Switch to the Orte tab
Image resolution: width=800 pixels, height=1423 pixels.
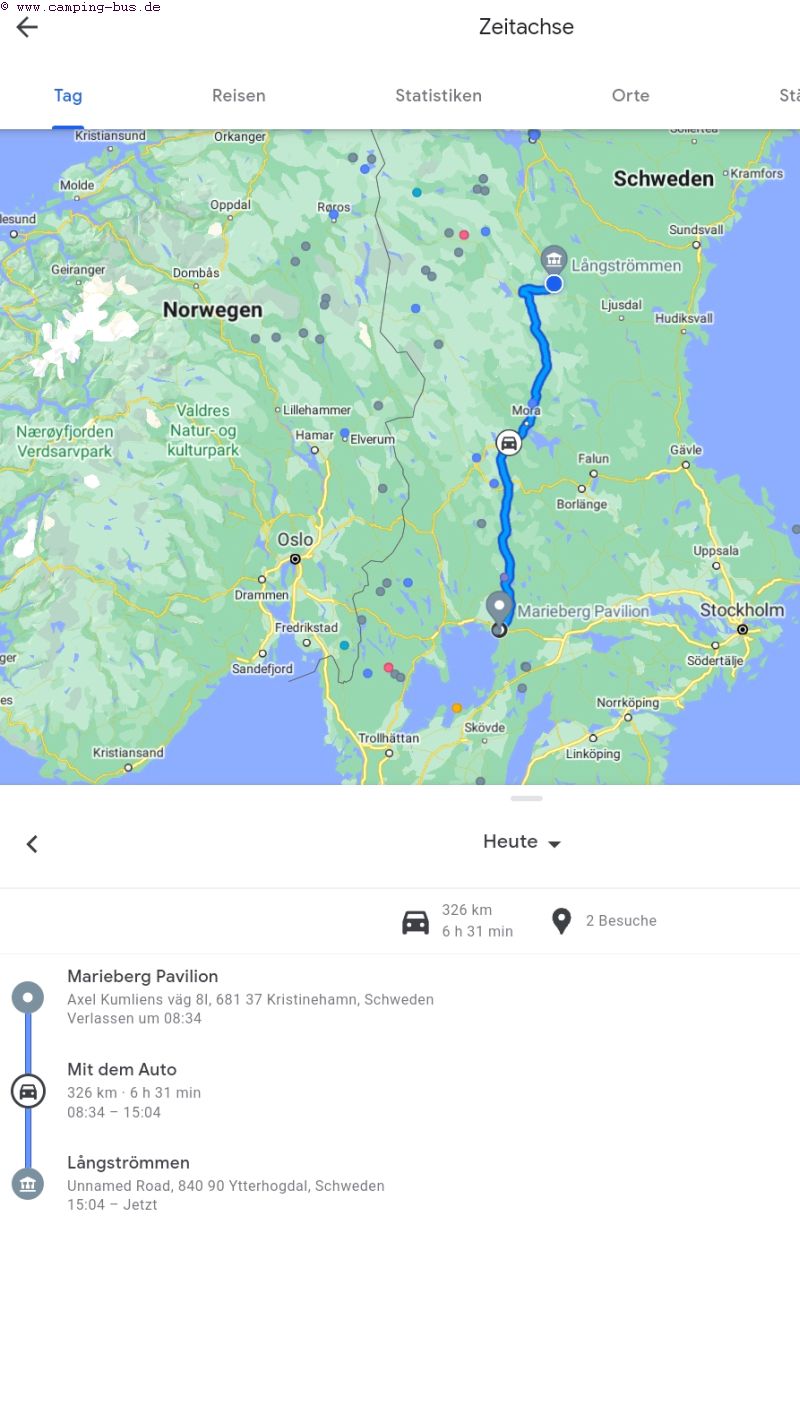coord(630,96)
